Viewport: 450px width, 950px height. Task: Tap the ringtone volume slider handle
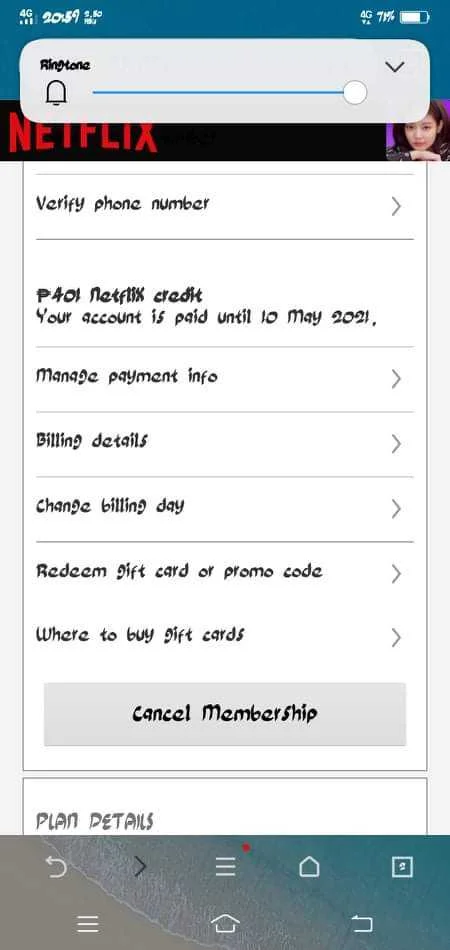(355, 93)
